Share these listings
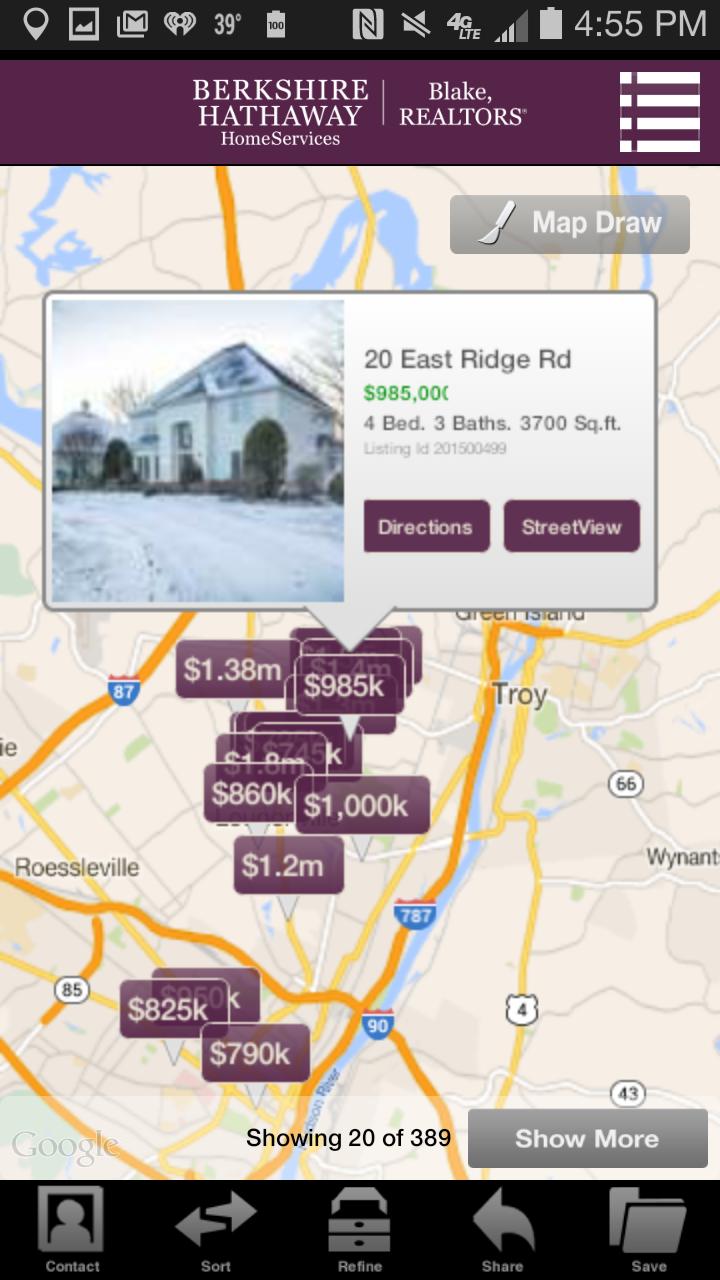720x1280 pixels. [503, 1230]
